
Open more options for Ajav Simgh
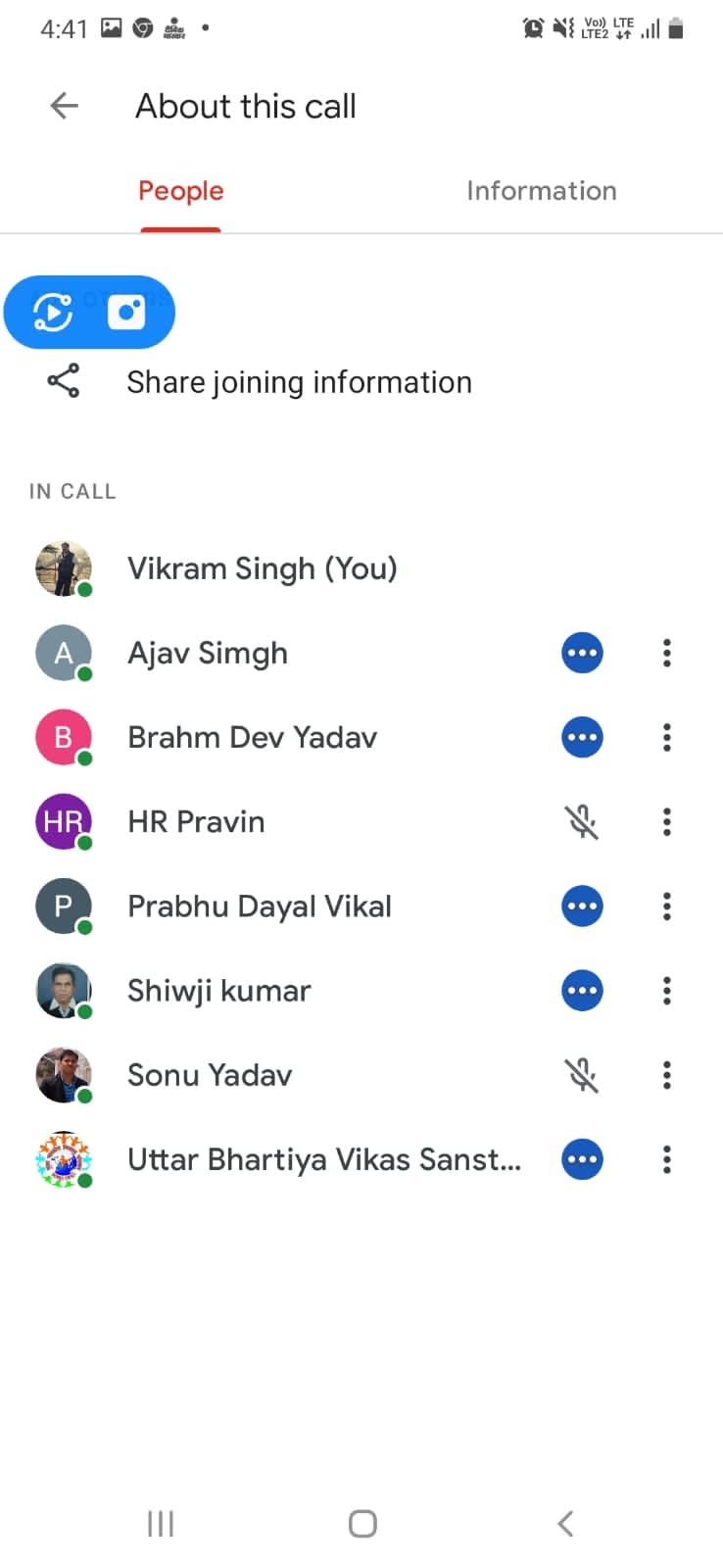667,653
